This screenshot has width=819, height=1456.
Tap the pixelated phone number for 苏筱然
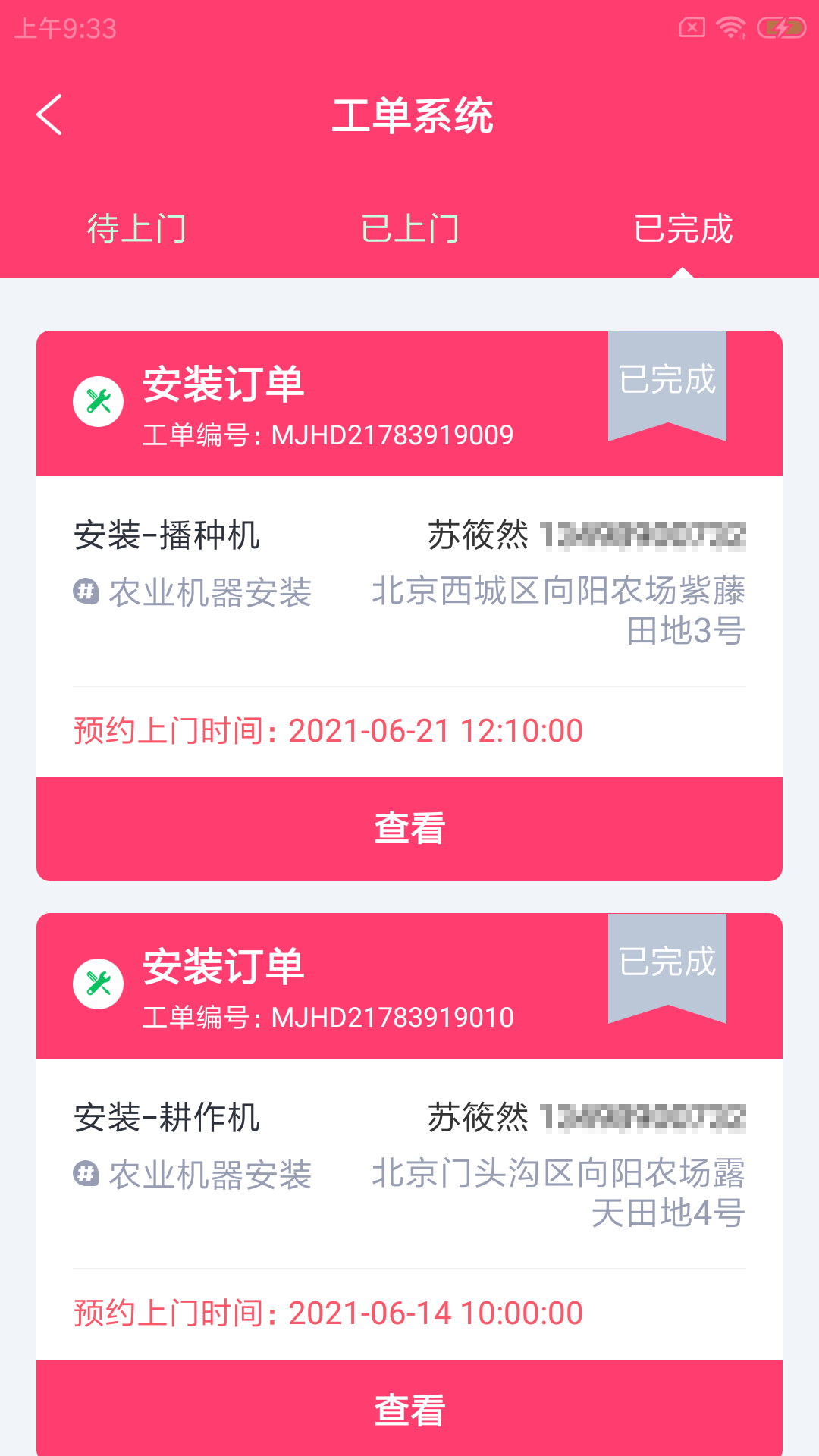click(643, 535)
